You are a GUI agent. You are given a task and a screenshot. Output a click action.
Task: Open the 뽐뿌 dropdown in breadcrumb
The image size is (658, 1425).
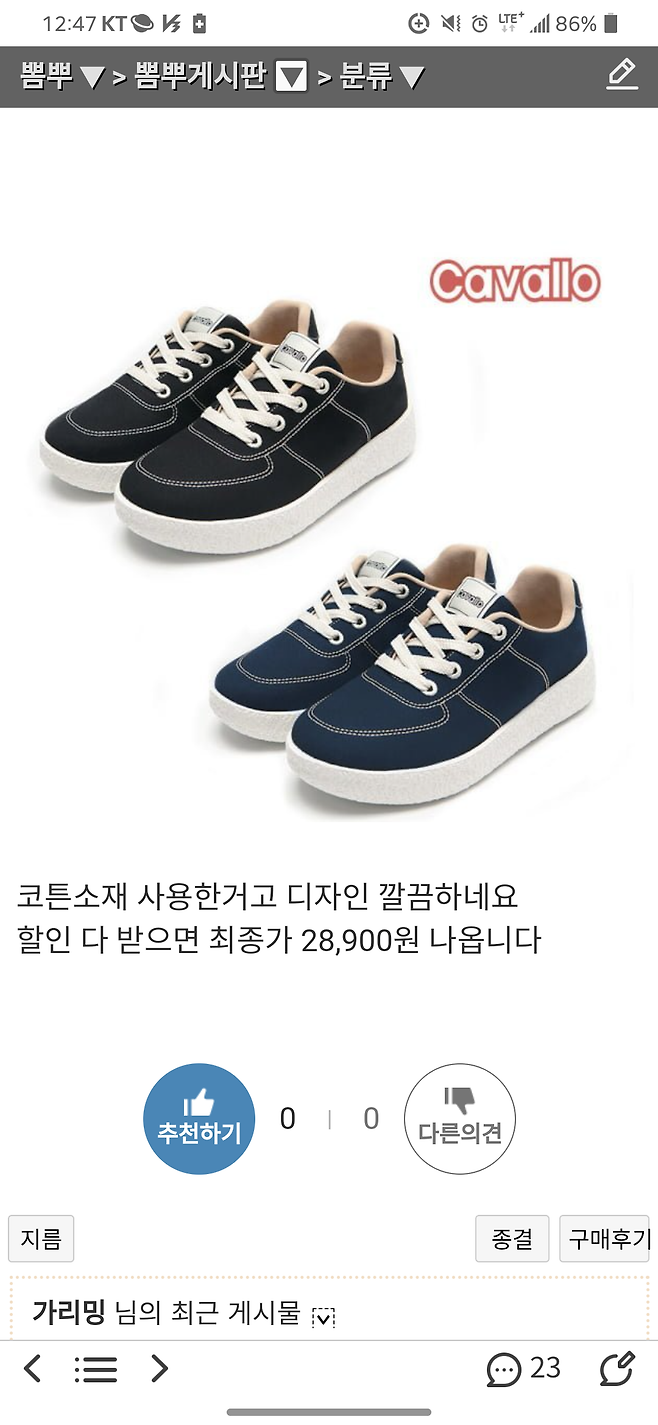coord(62,76)
